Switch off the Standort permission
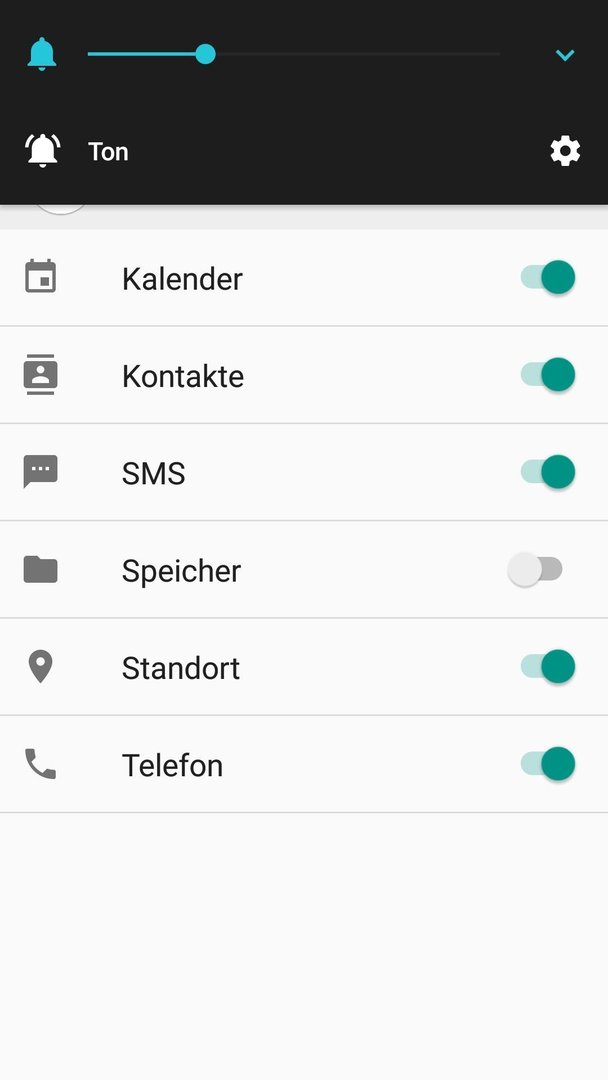 pyautogui.click(x=548, y=667)
